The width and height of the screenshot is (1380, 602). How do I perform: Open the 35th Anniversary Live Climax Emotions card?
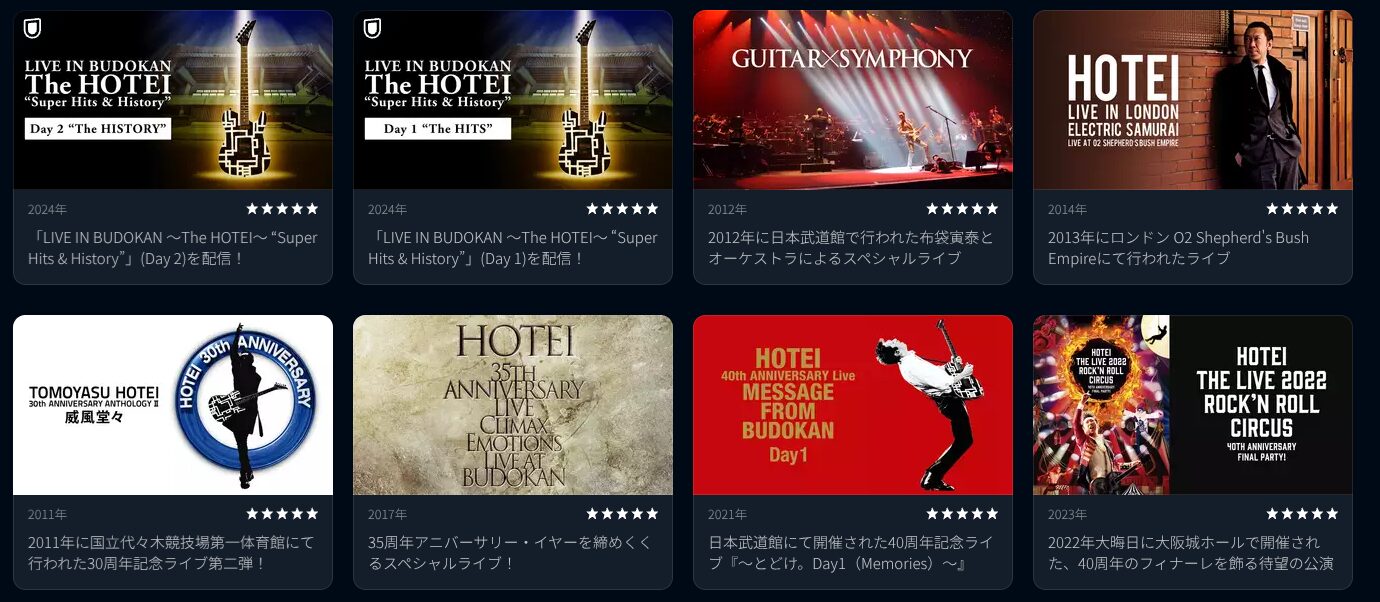click(x=512, y=405)
